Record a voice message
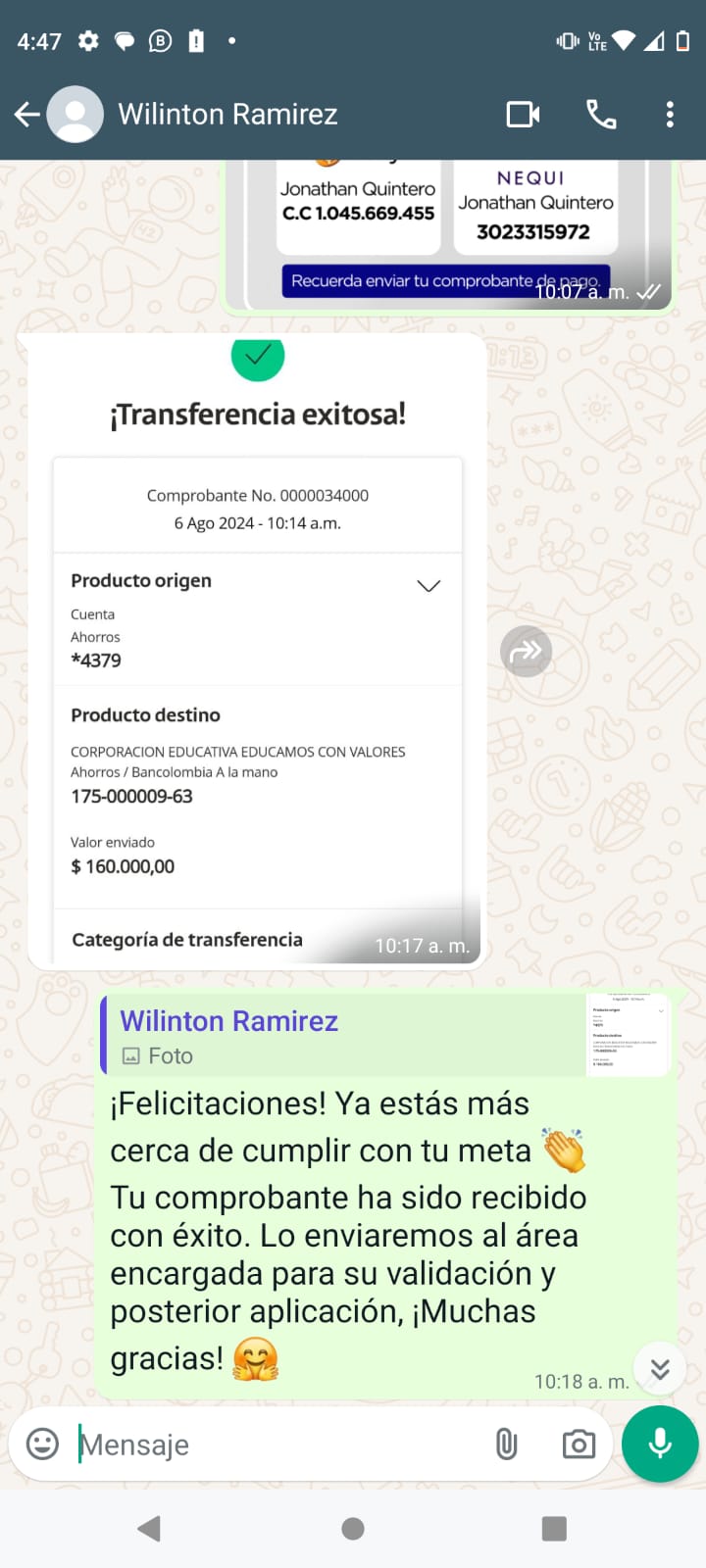Screen dimensions: 706x1568 pyautogui.click(x=660, y=1444)
